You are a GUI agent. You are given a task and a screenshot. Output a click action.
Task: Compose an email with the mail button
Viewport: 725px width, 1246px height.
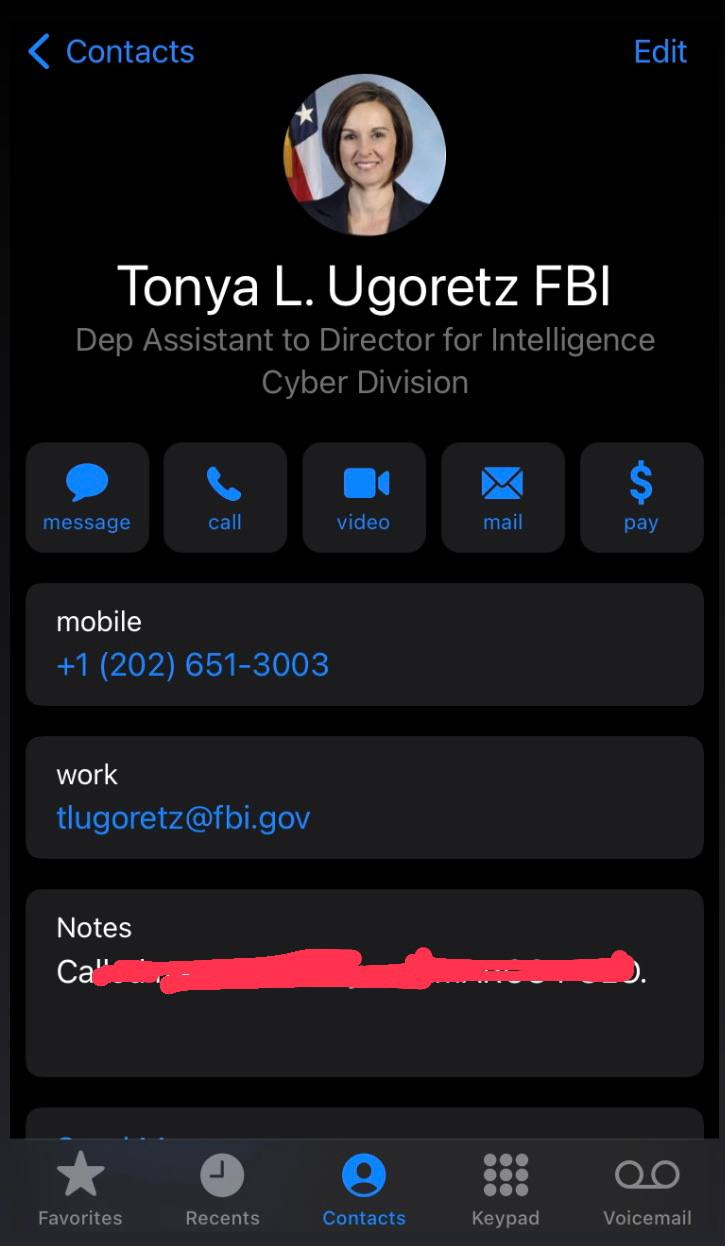[x=502, y=497]
